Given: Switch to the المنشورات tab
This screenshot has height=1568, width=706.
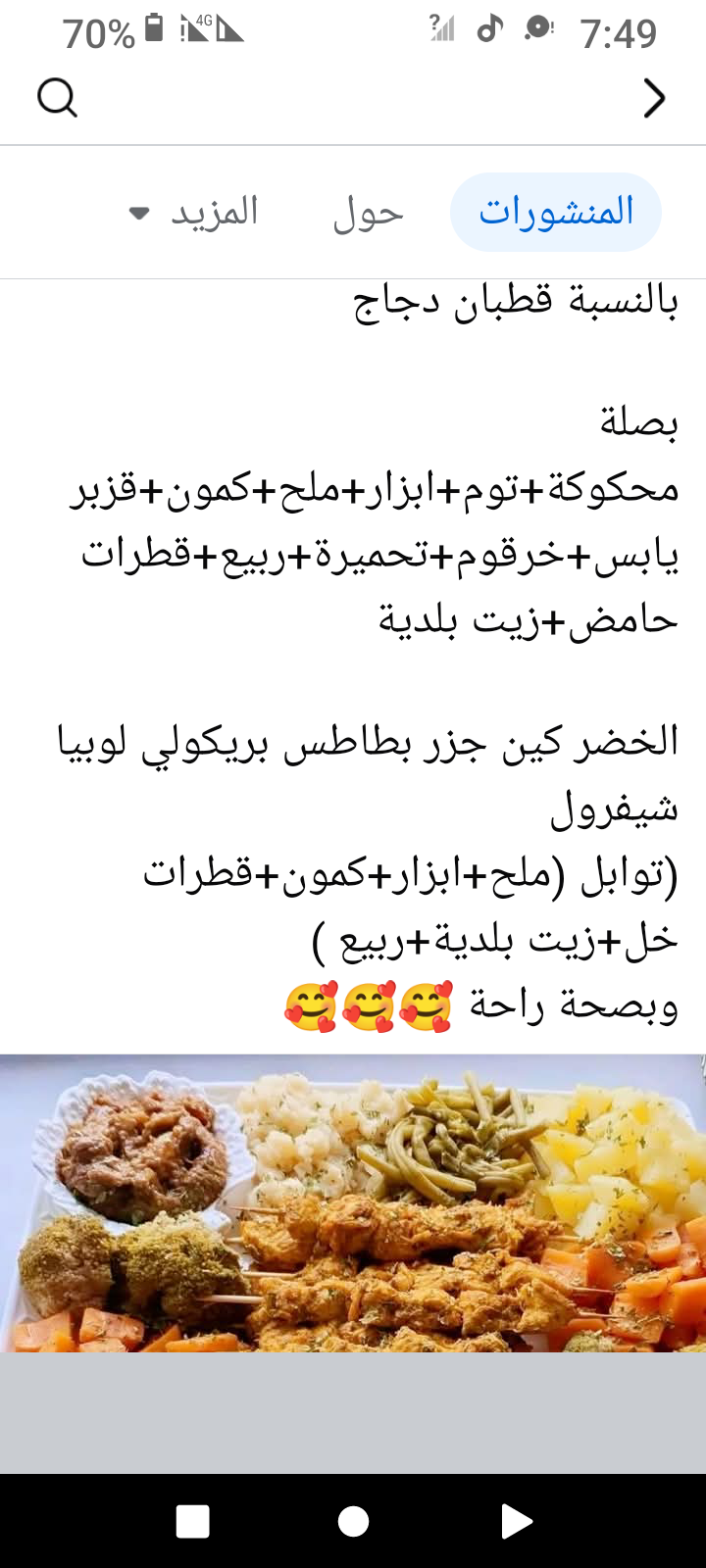Looking at the screenshot, I should (556, 212).
